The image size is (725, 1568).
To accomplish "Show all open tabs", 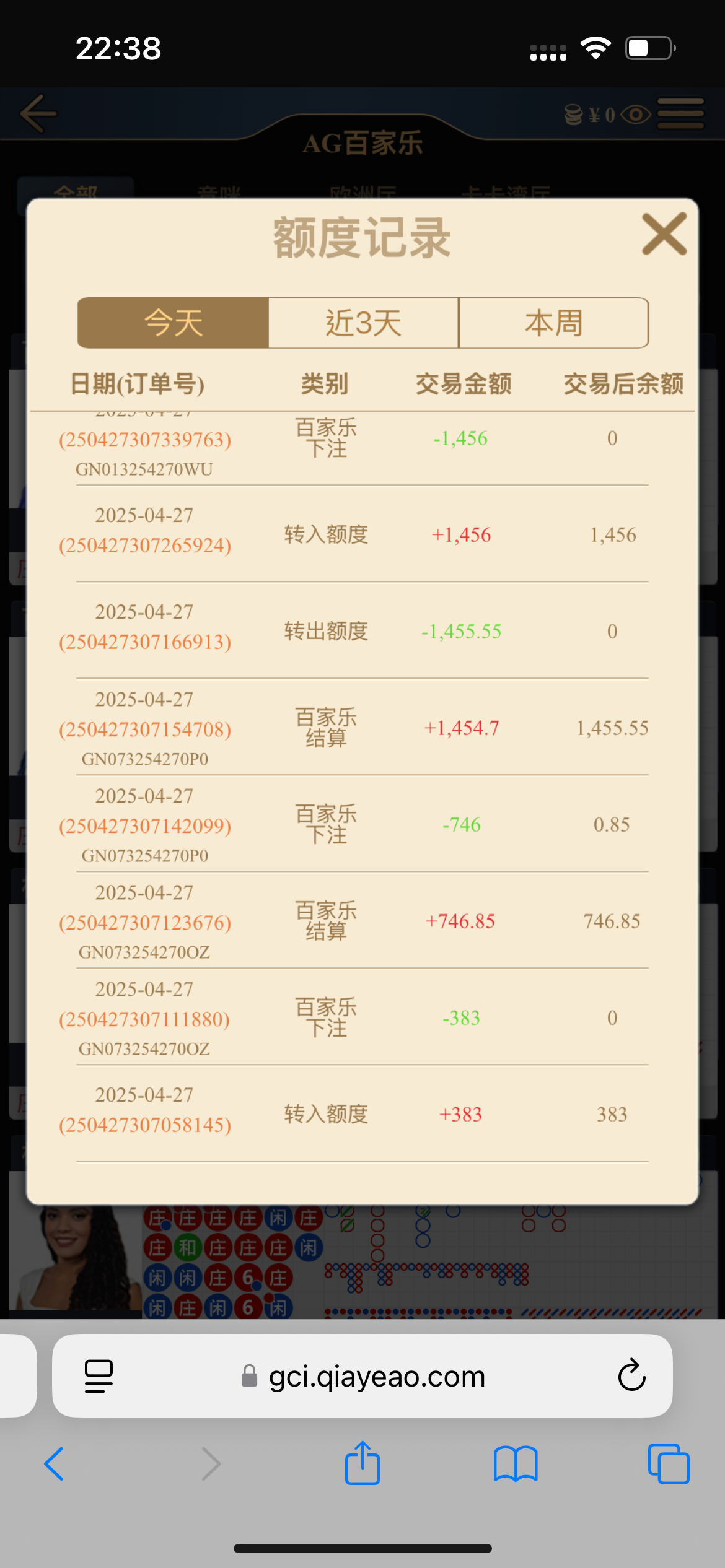I will (x=668, y=1464).
